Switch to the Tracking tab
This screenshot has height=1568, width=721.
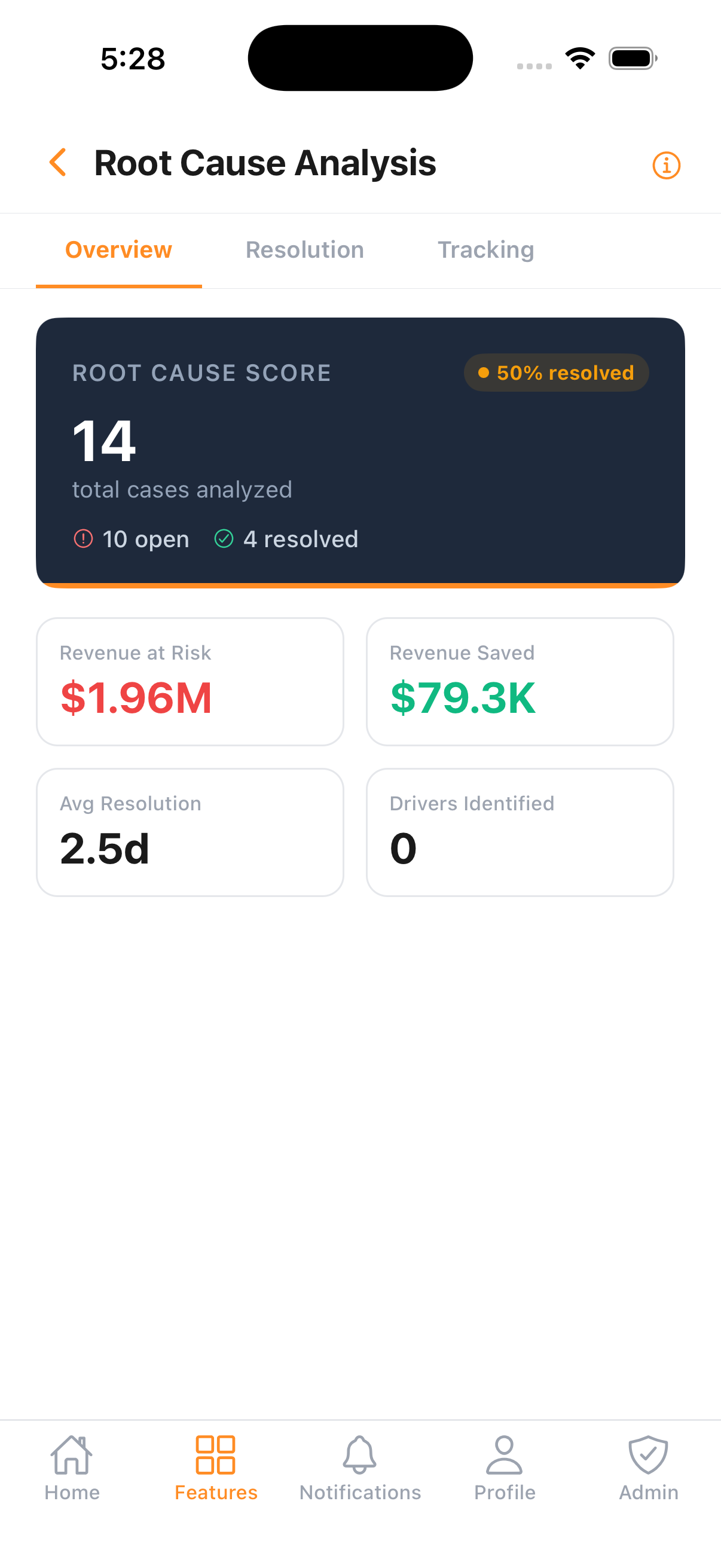click(x=485, y=250)
